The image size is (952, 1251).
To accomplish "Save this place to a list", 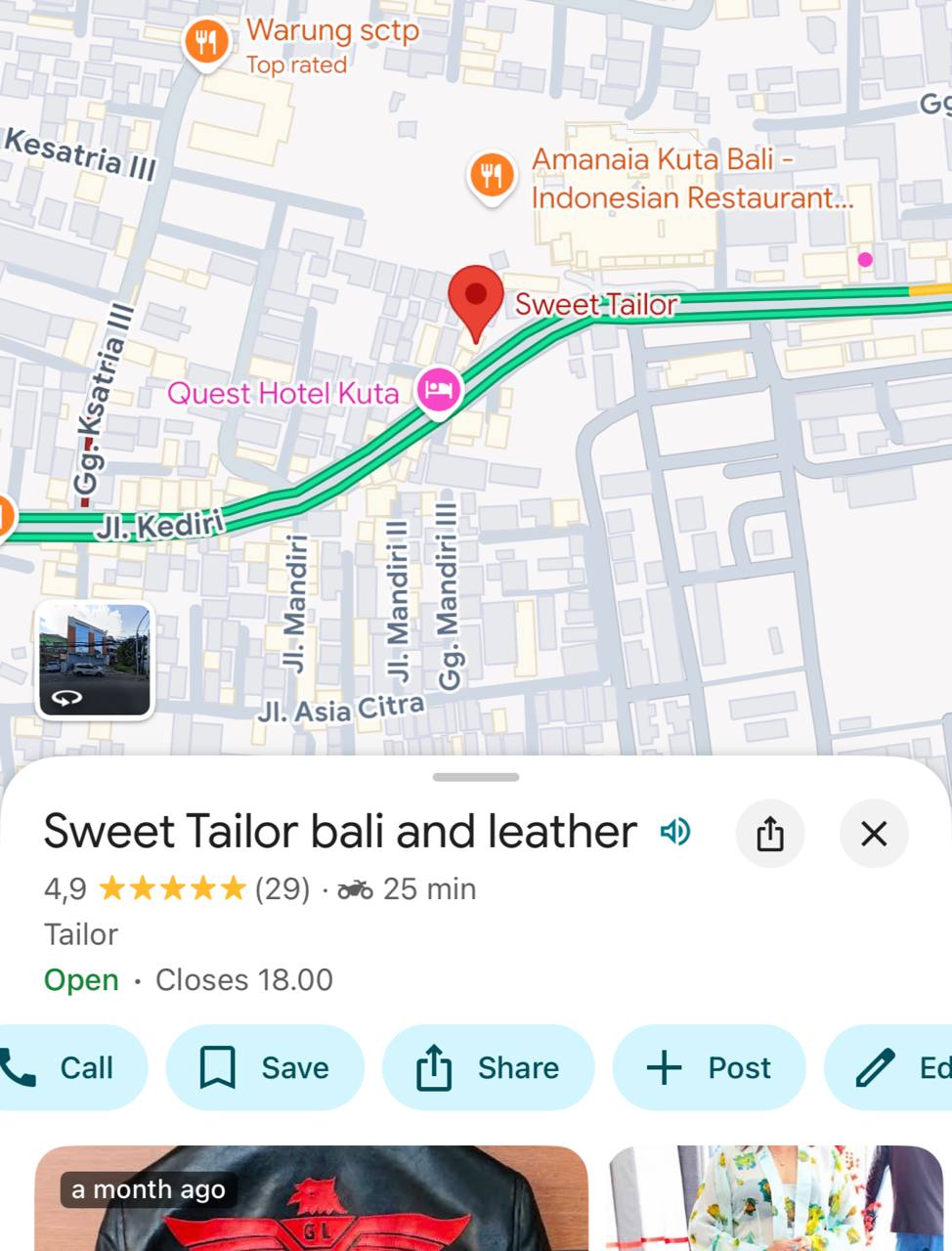I will point(265,1067).
